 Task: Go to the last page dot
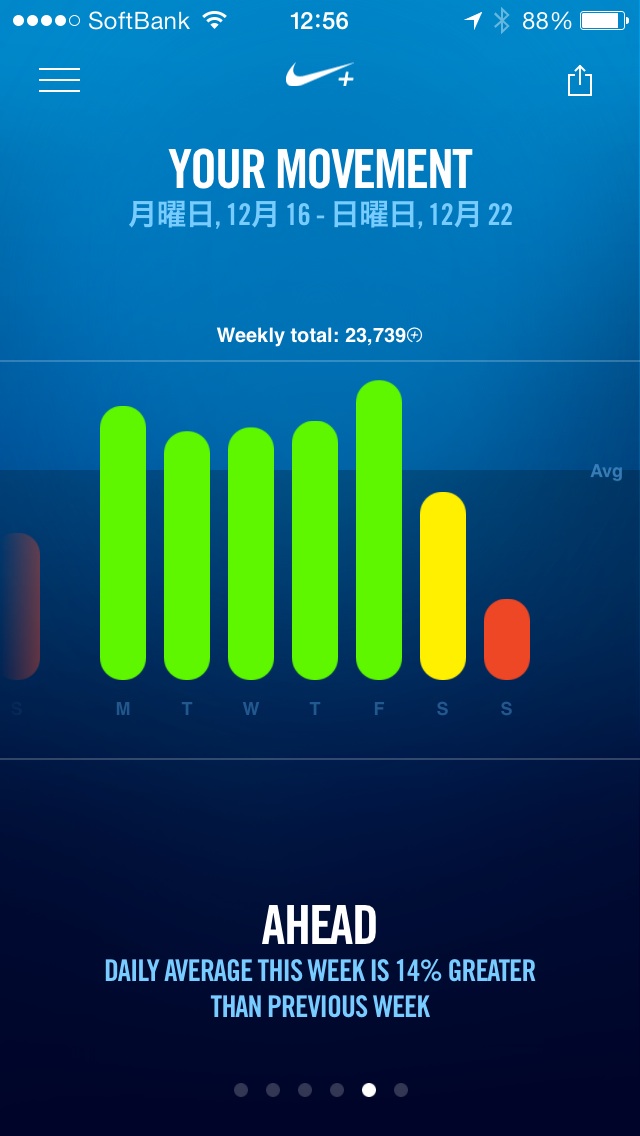click(401, 1090)
